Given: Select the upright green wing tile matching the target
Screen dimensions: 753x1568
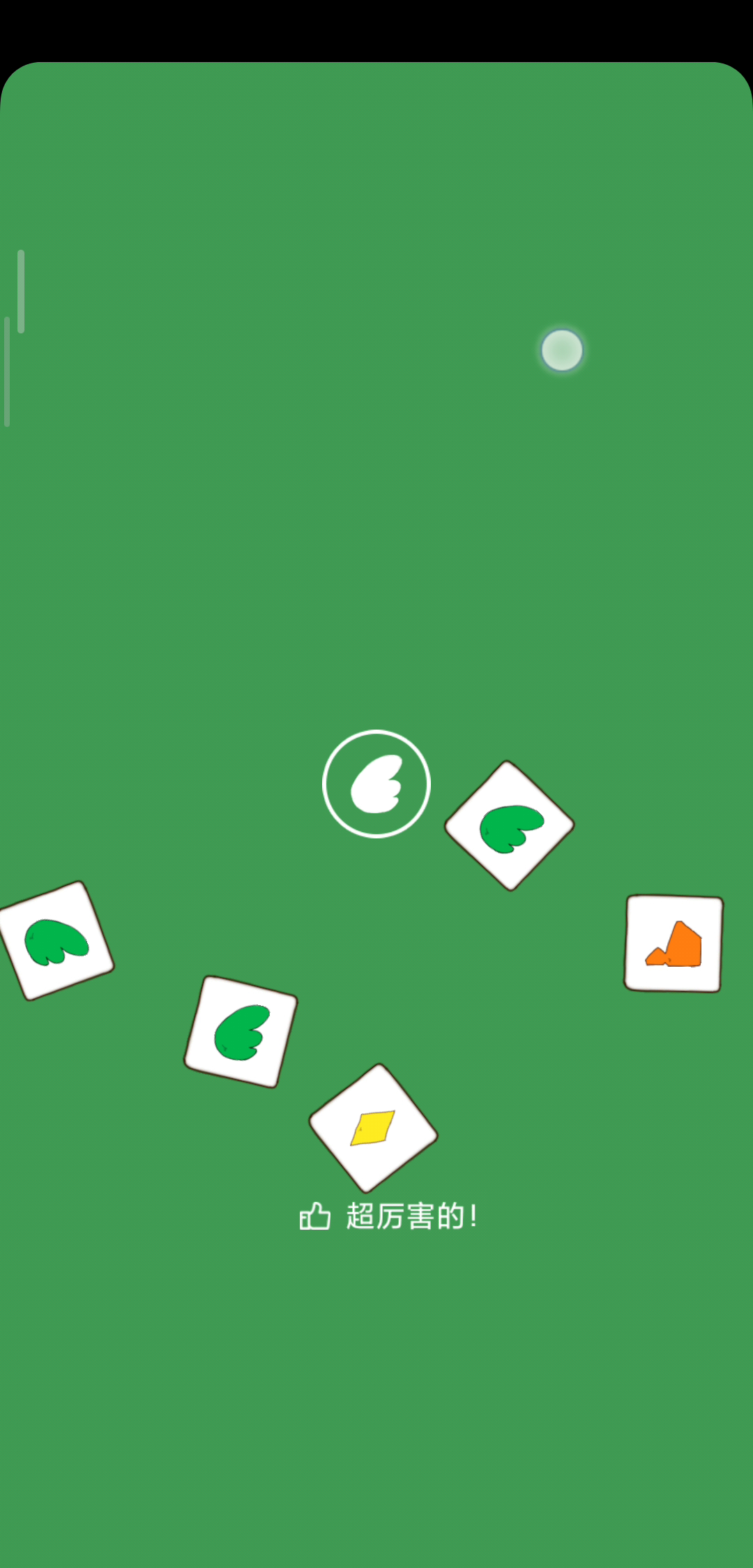Looking at the screenshot, I should click(x=241, y=1032).
